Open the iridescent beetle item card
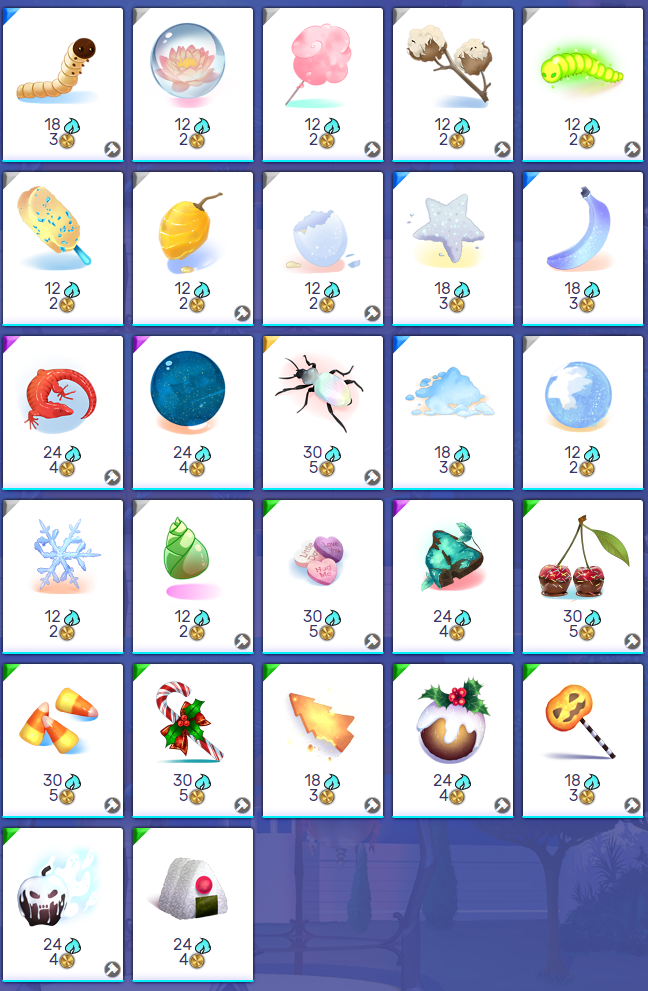The width and height of the screenshot is (648, 991). 322,412
